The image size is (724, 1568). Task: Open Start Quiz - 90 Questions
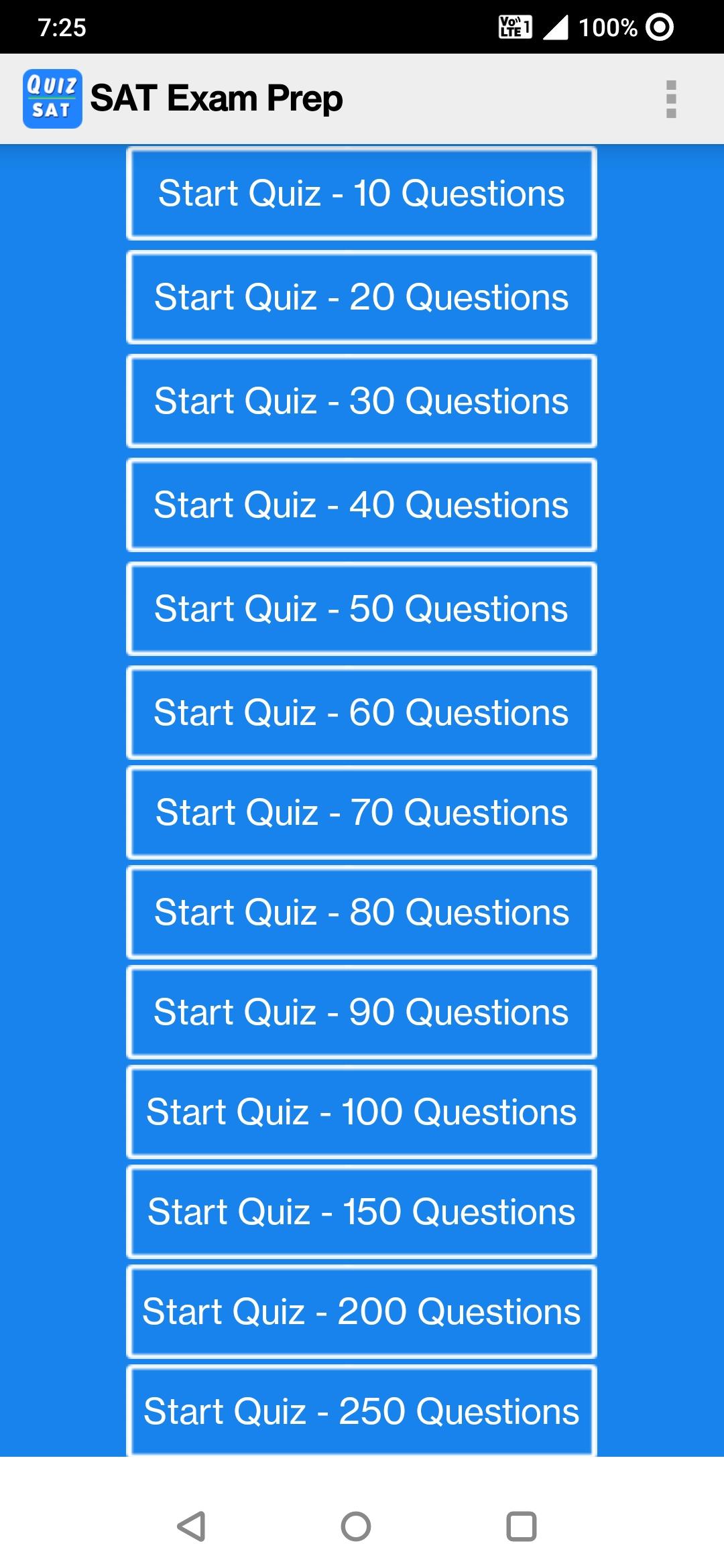361,1012
